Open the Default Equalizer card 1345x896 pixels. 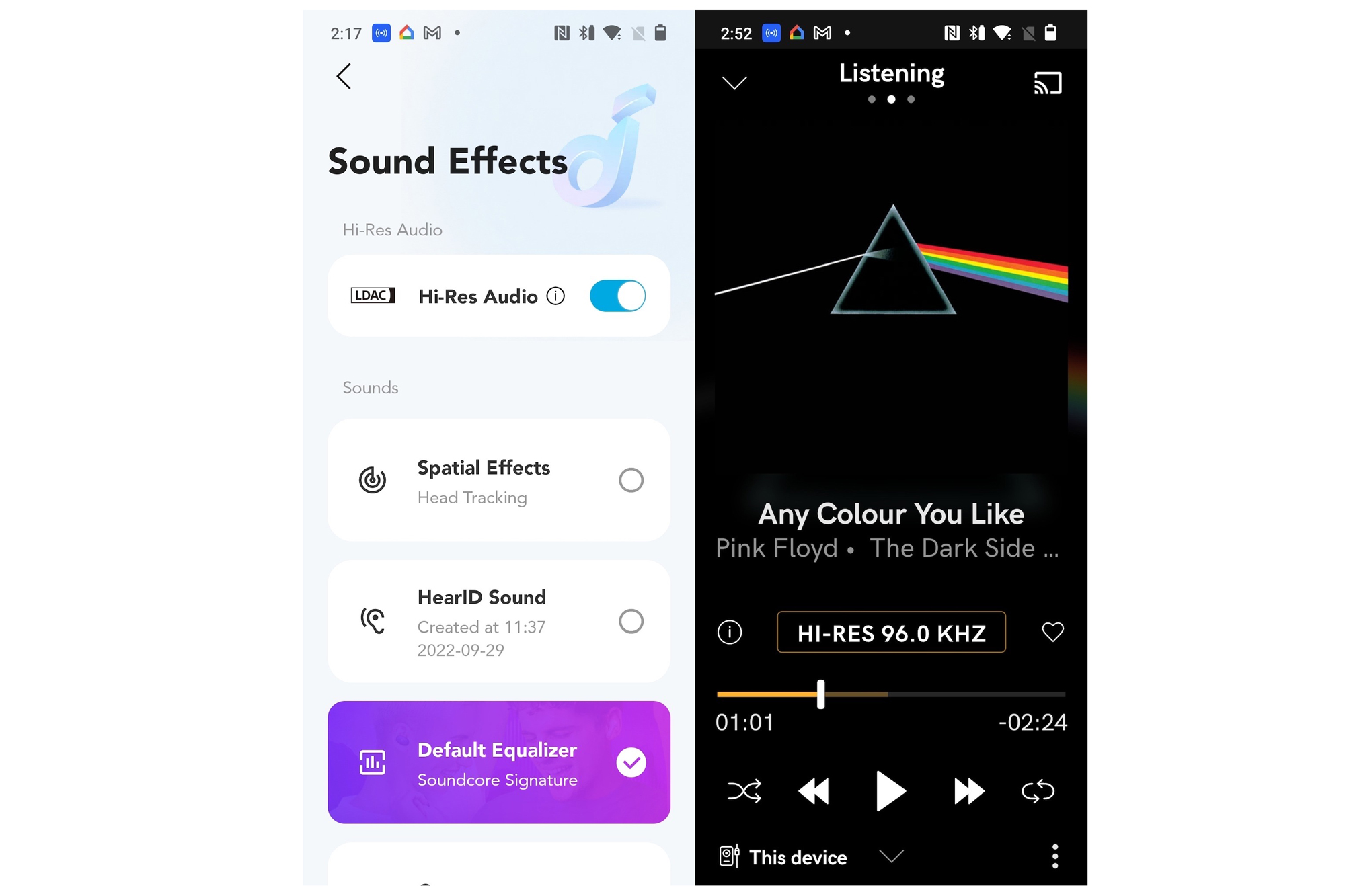click(498, 762)
